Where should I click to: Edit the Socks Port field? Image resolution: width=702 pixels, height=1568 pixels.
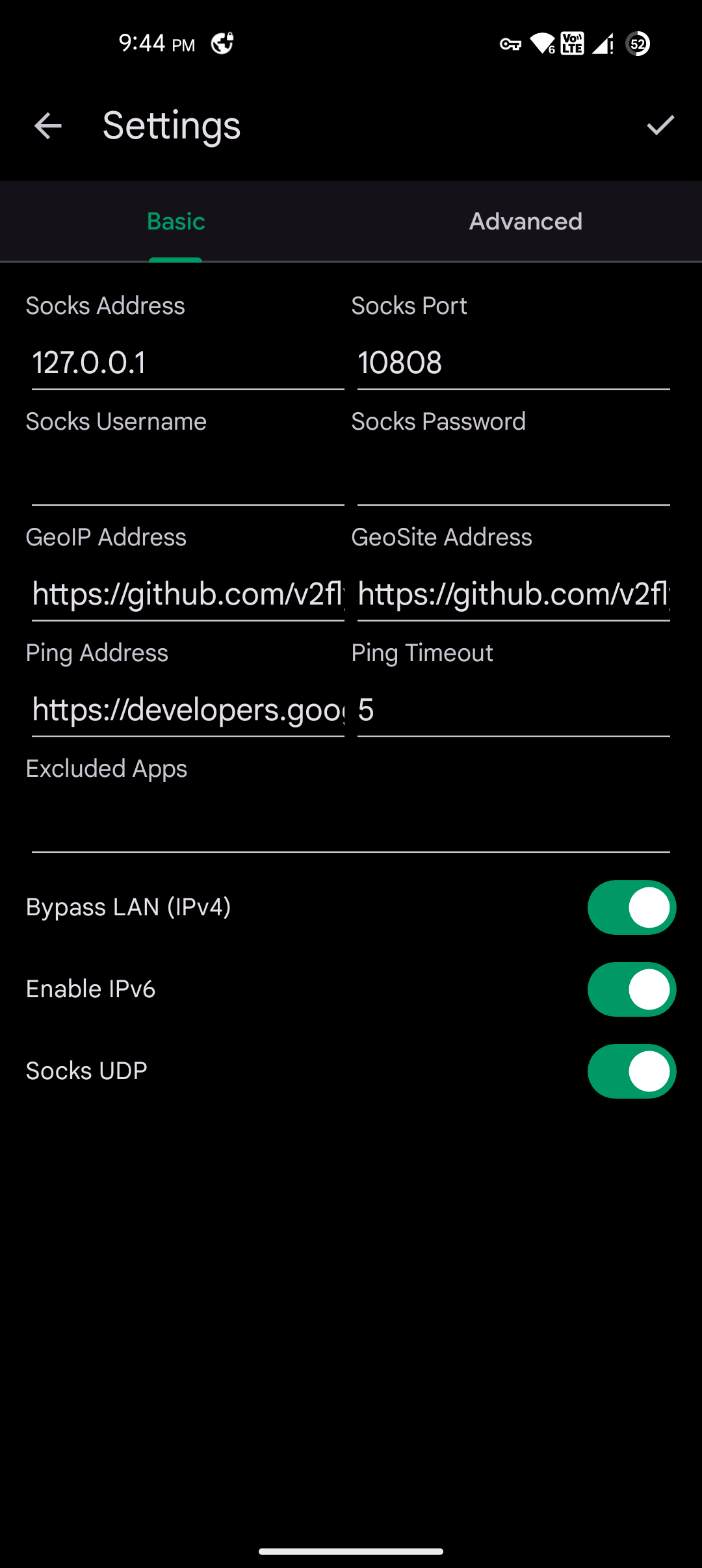513,363
